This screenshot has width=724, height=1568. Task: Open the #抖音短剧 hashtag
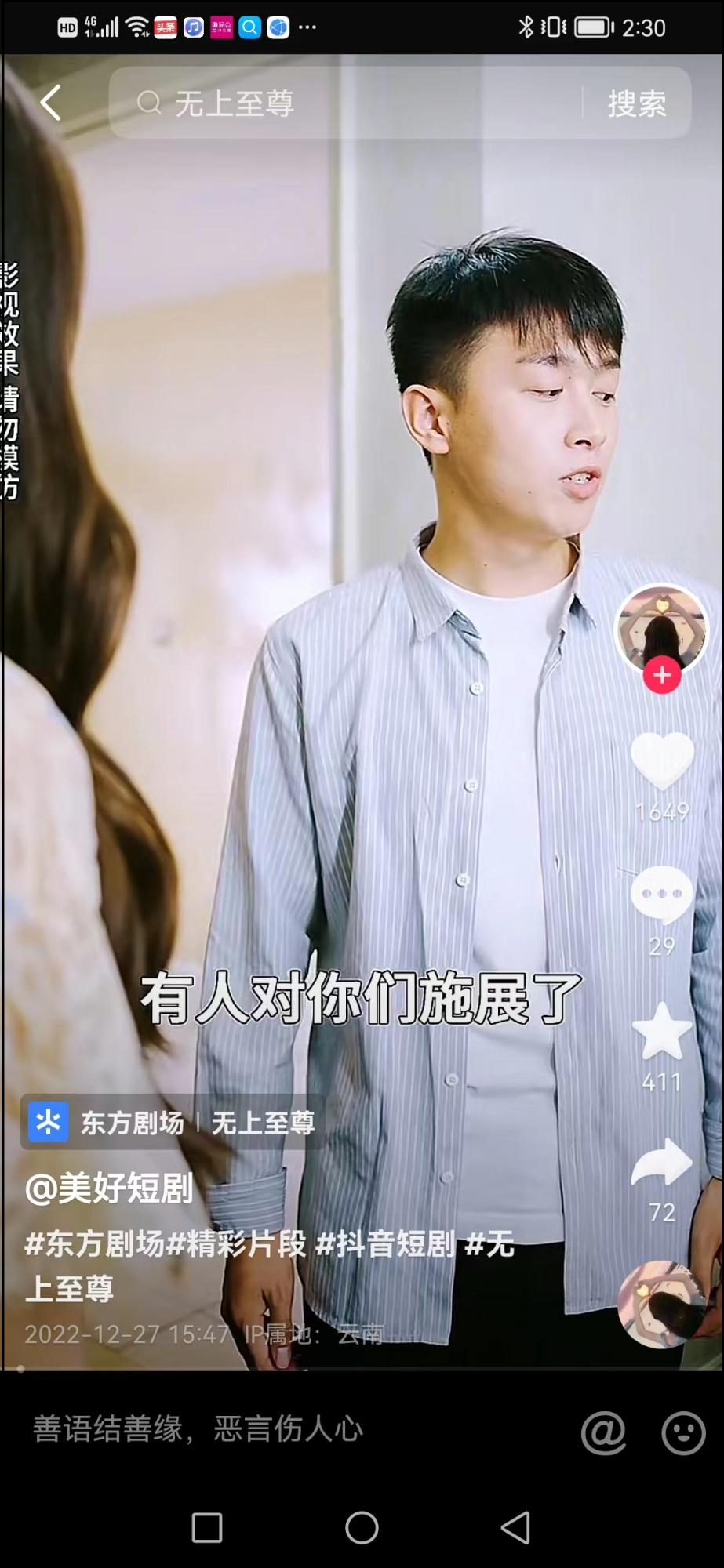[384, 1244]
